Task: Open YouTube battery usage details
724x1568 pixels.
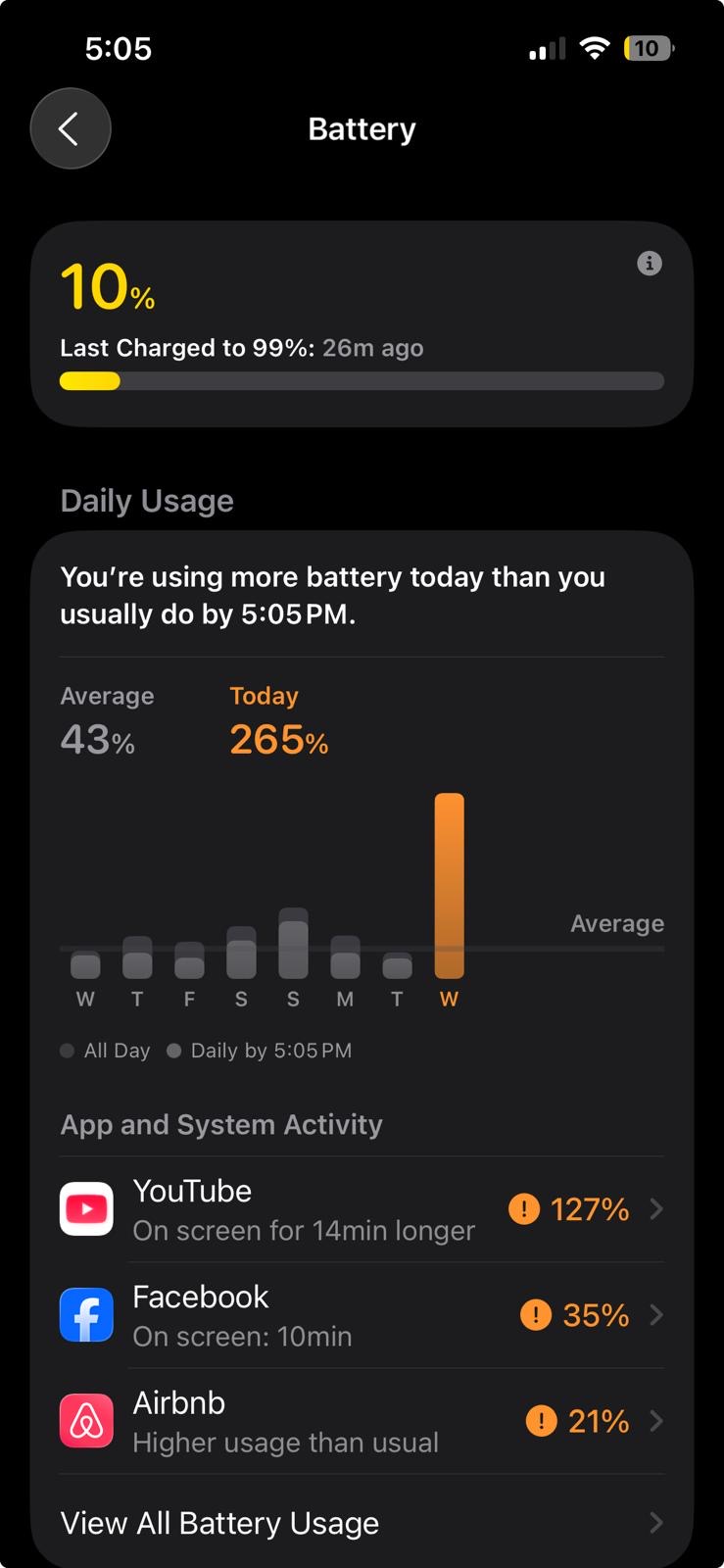Action: (361, 1209)
